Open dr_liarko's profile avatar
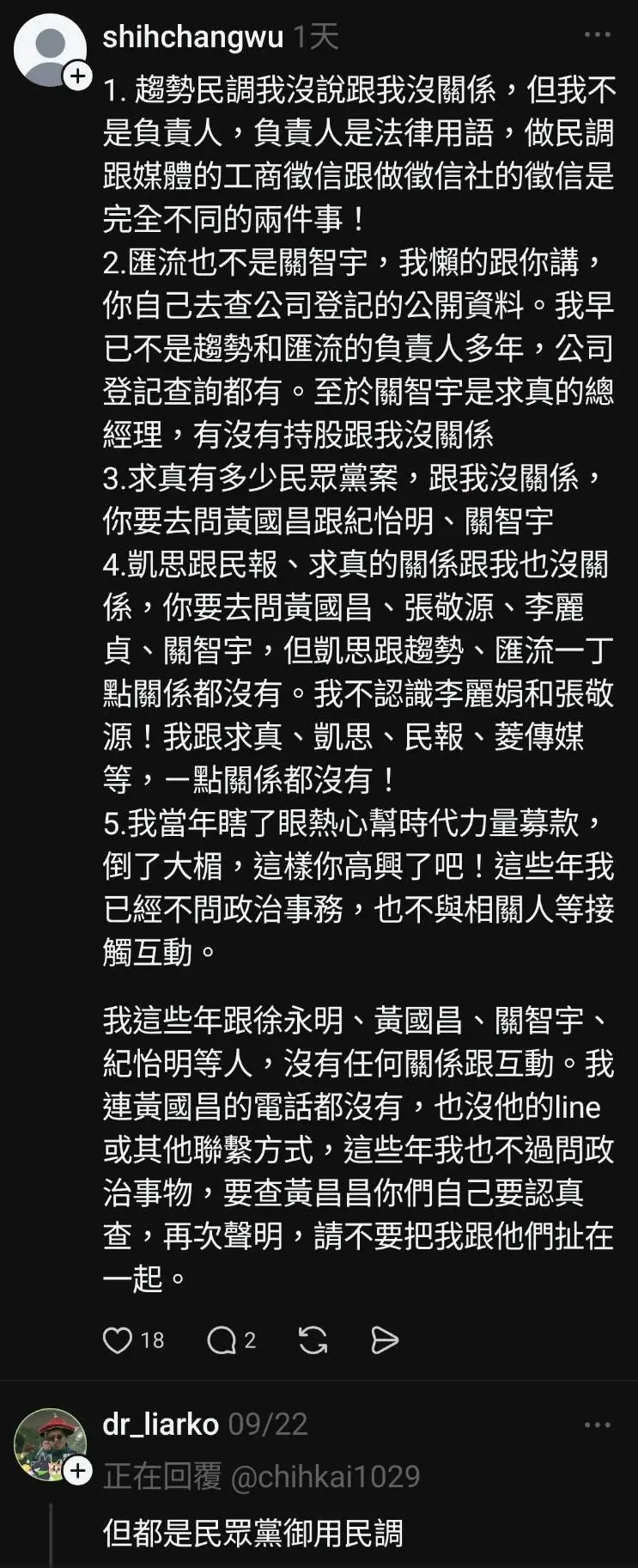This screenshot has height=1568, width=638. 49,1443
